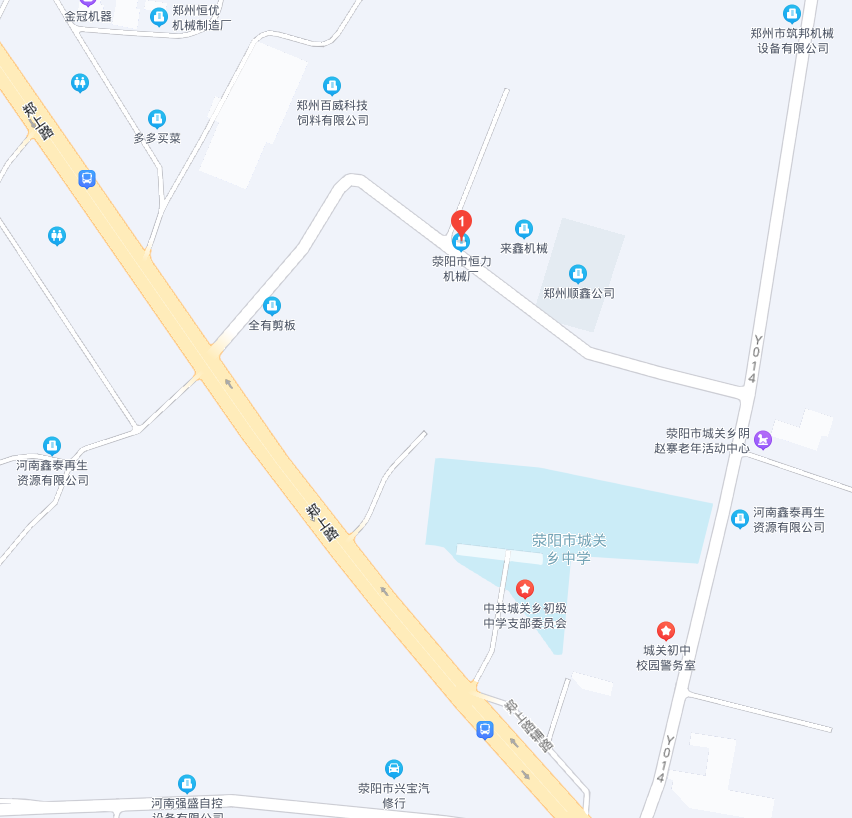
Task: Tap the 城关初中校园警务室 marker
Action: point(666,630)
